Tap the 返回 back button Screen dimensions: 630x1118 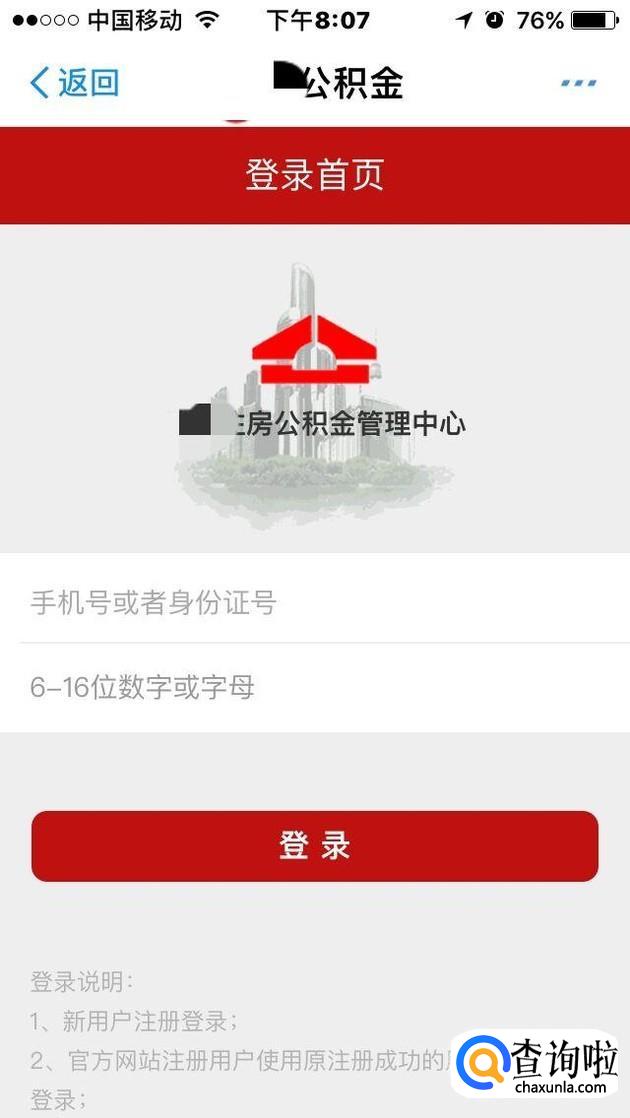(74, 82)
